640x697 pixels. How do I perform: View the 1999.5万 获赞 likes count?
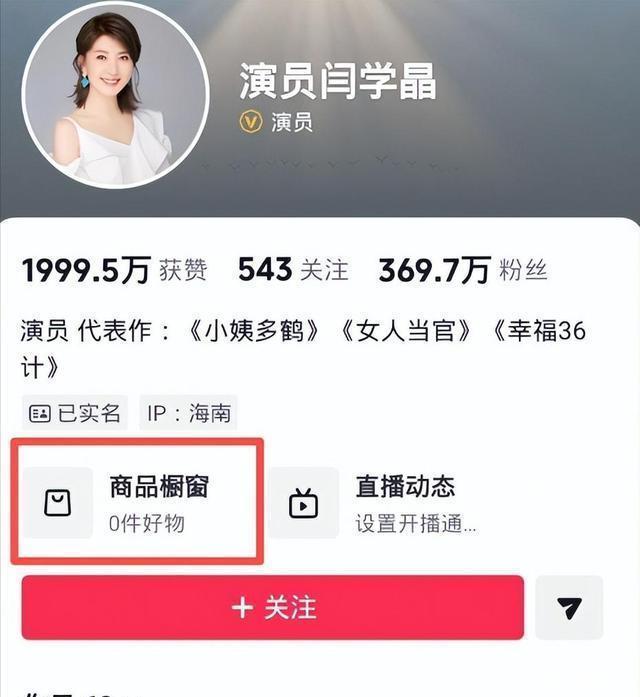click(115, 270)
